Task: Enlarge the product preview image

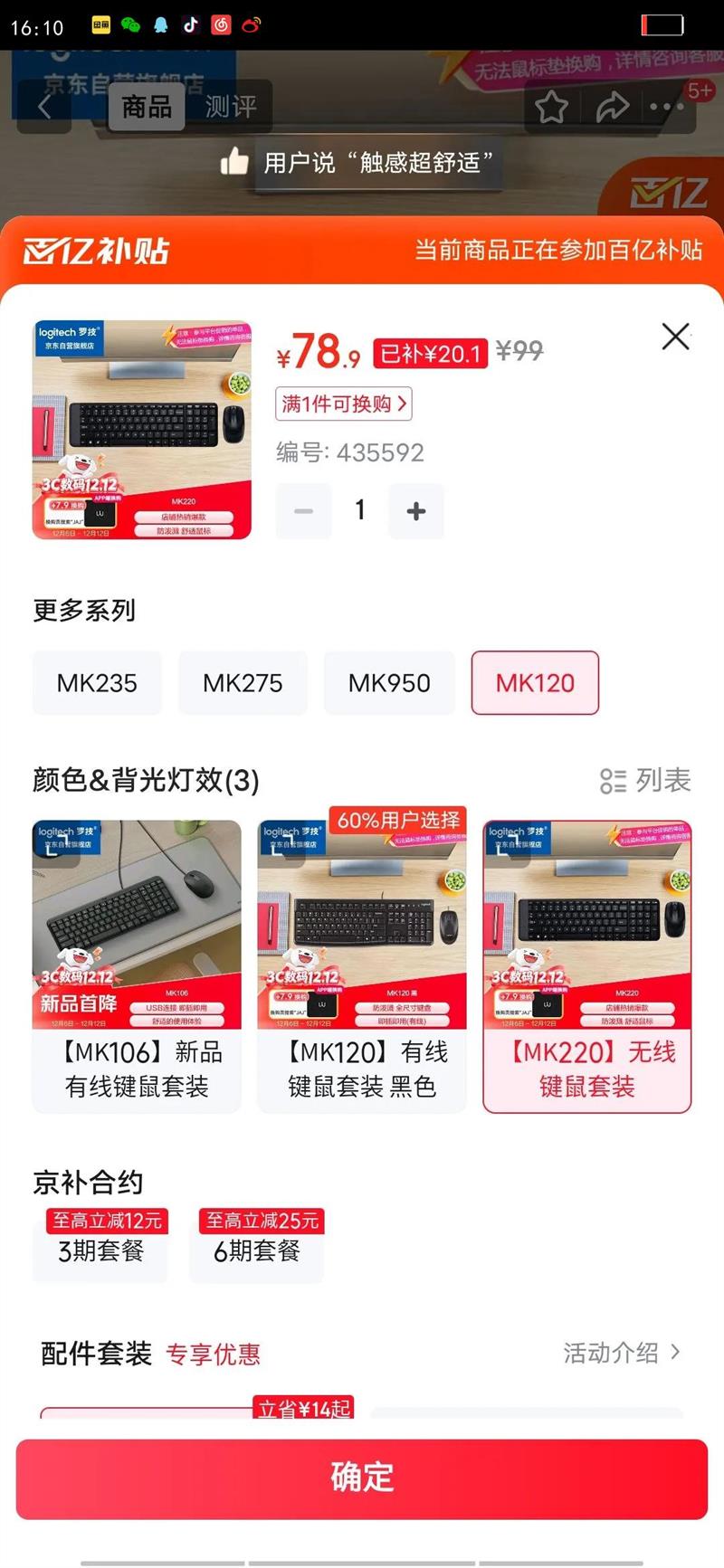Action: (142, 430)
